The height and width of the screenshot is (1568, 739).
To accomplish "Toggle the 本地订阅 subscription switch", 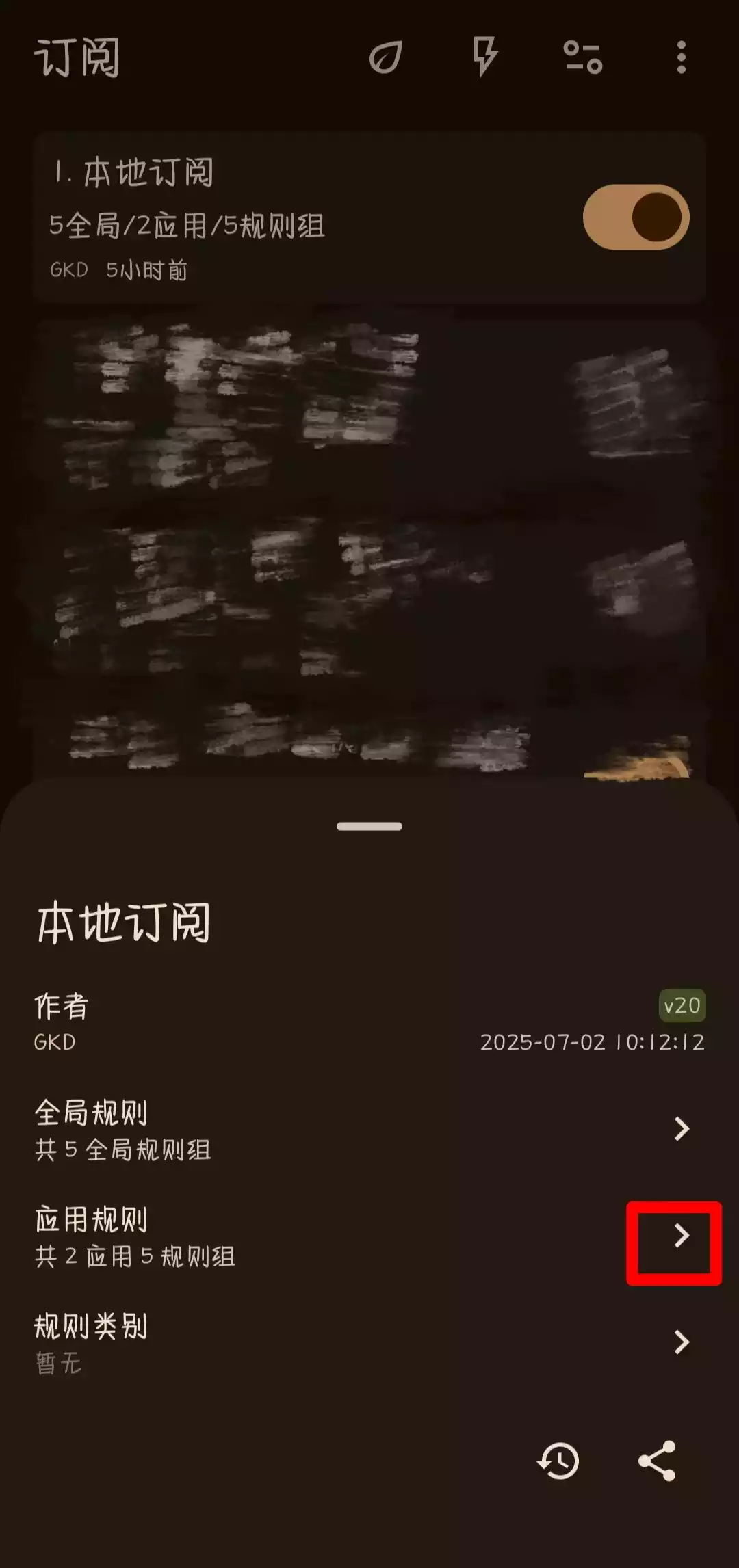I will pos(636,217).
